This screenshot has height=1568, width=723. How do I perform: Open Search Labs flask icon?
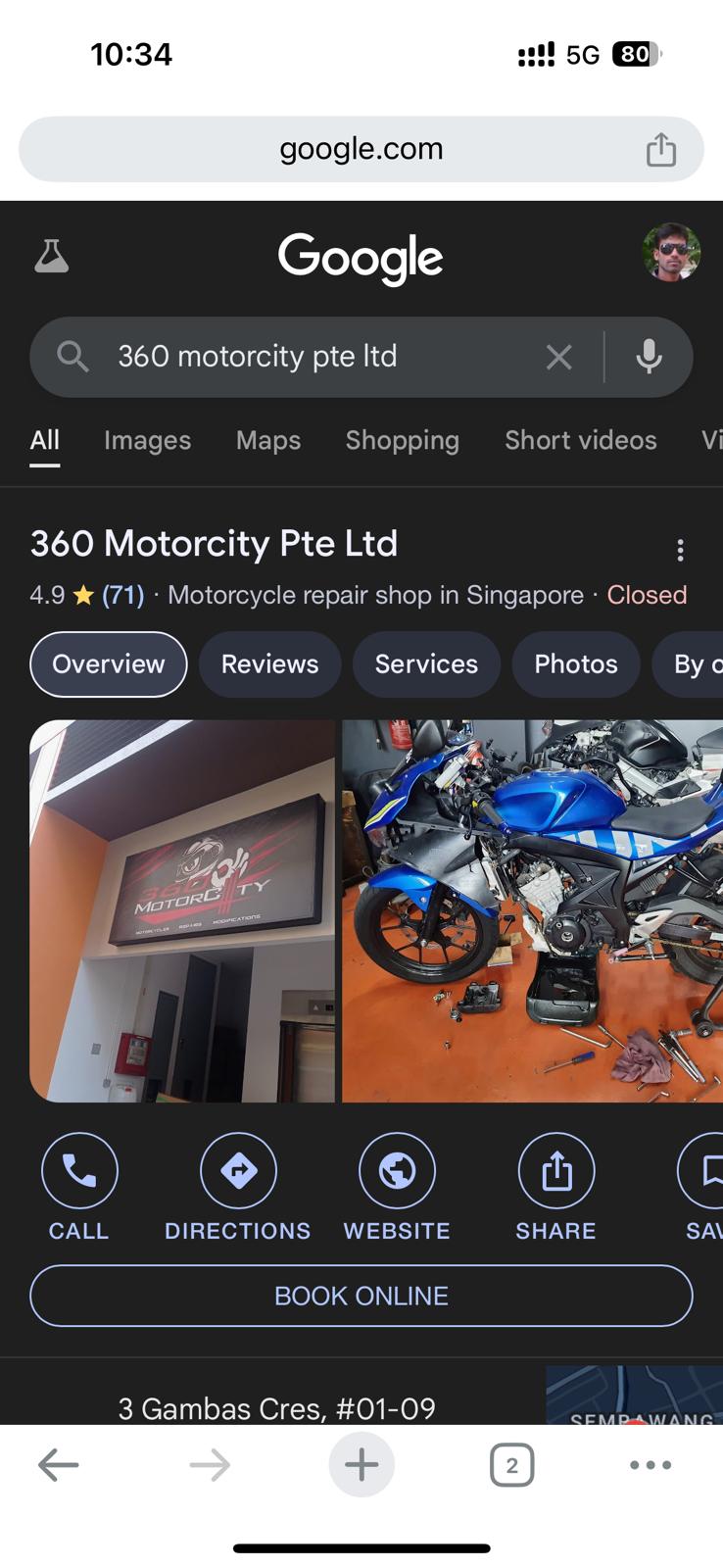tap(52, 256)
